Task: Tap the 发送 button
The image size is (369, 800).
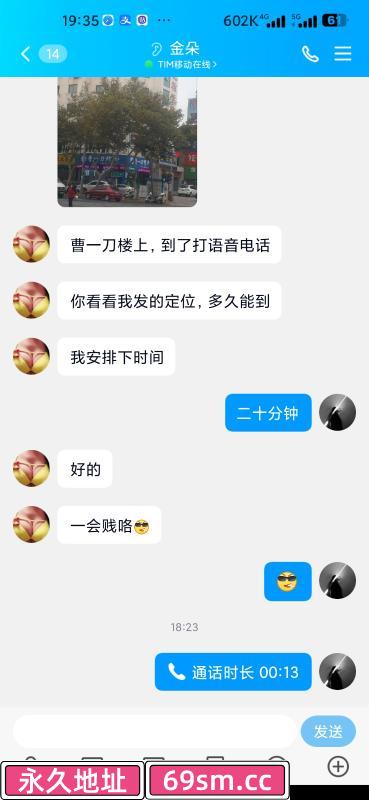Action: pos(328,731)
